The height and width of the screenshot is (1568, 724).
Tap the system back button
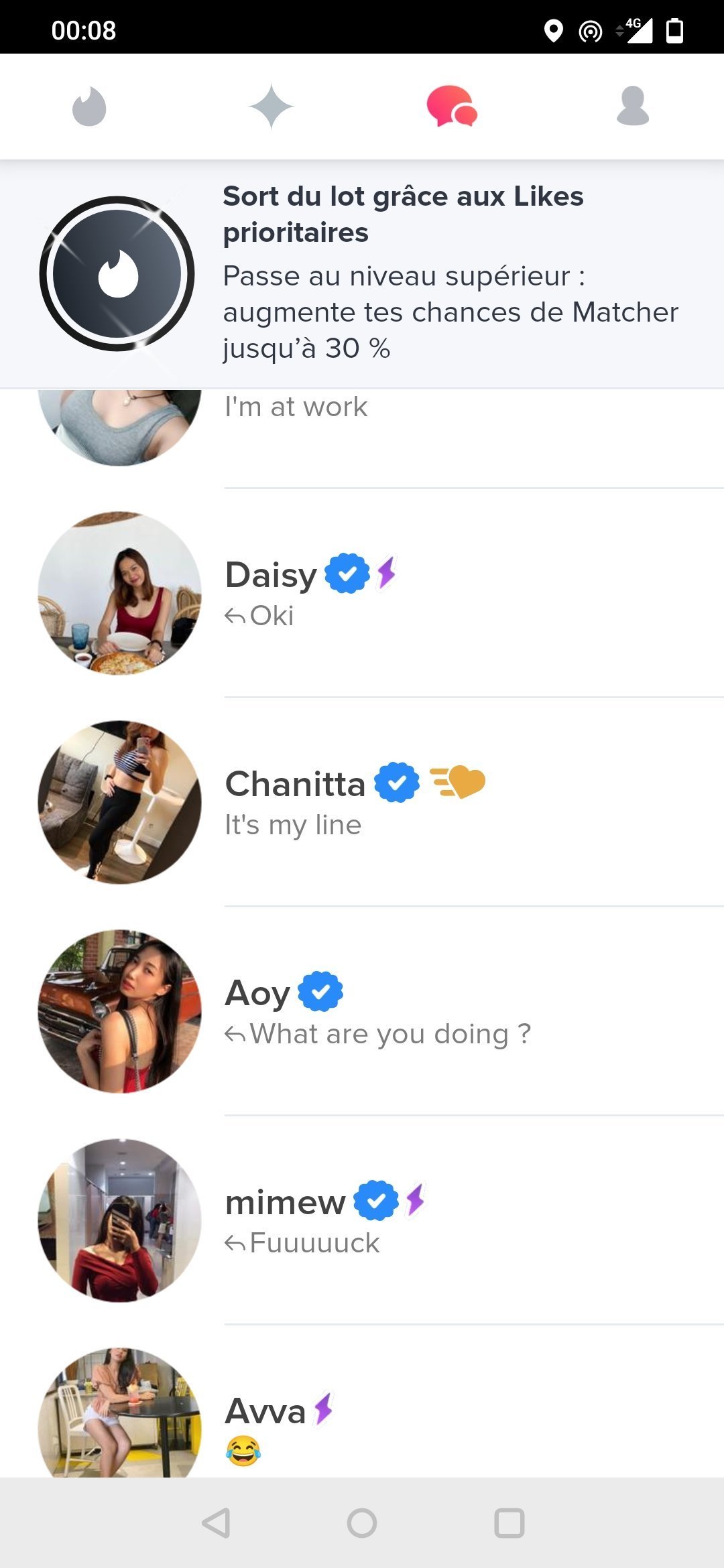point(216,1523)
